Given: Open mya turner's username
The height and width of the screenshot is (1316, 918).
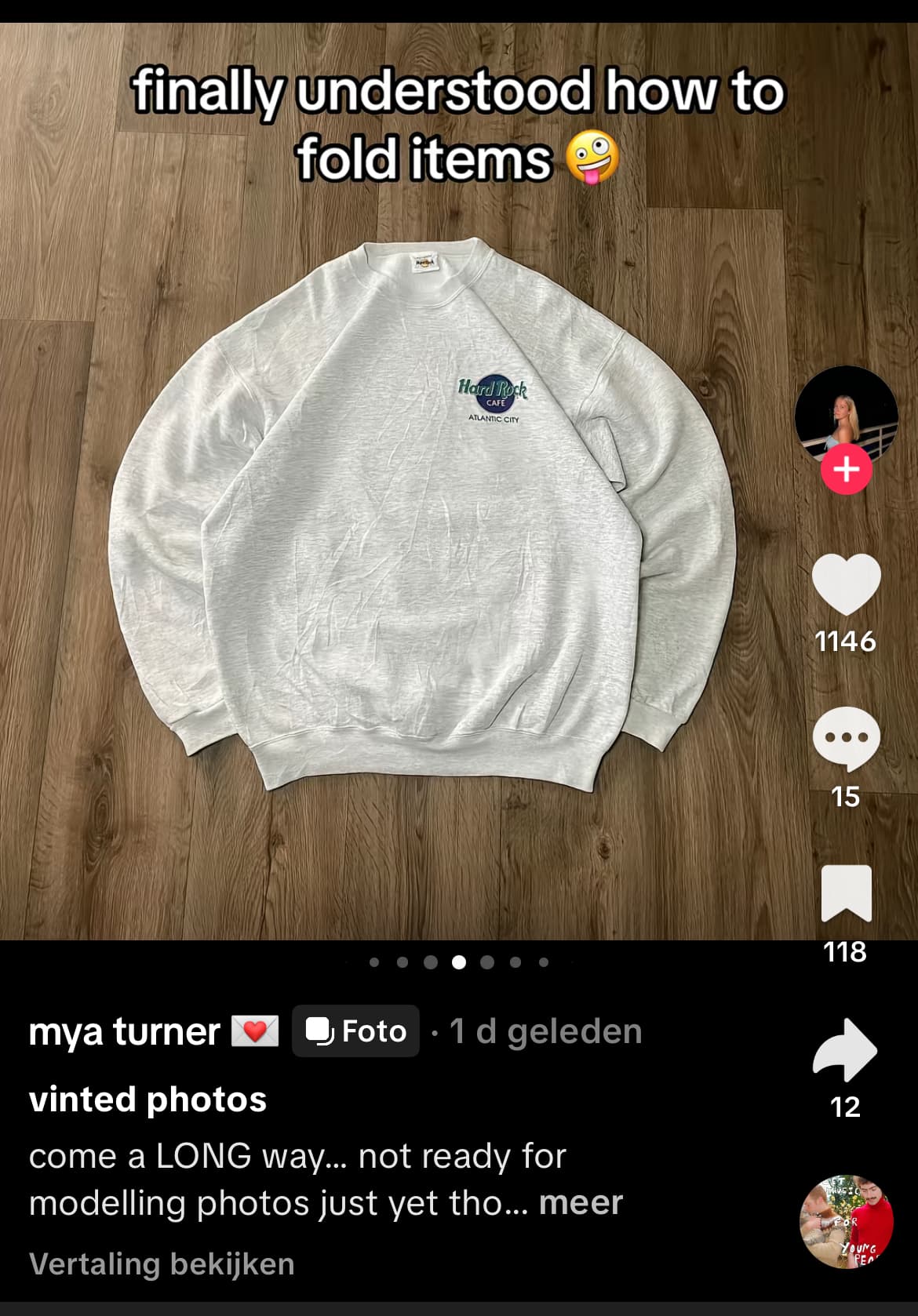Looking at the screenshot, I should click(125, 1031).
